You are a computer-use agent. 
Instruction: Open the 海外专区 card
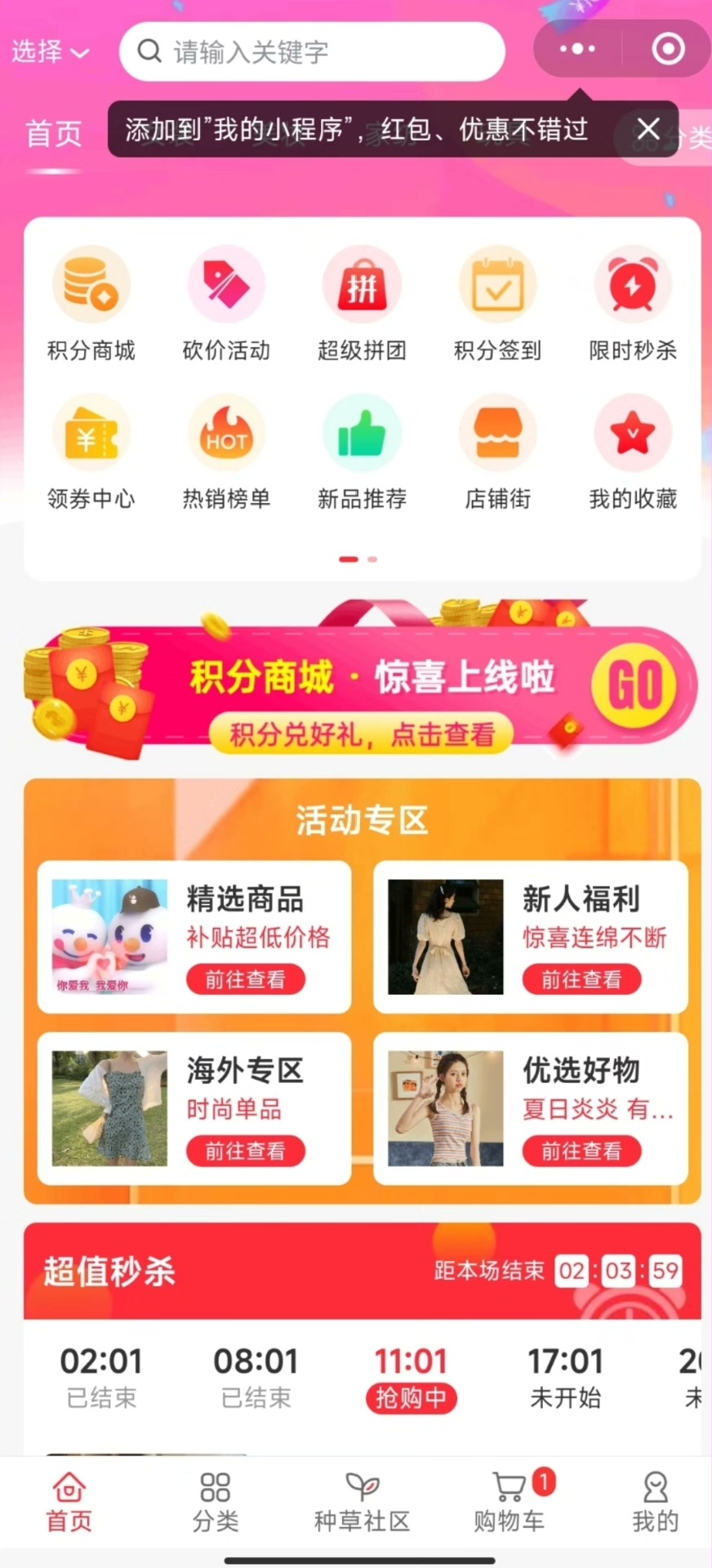coord(194,1108)
